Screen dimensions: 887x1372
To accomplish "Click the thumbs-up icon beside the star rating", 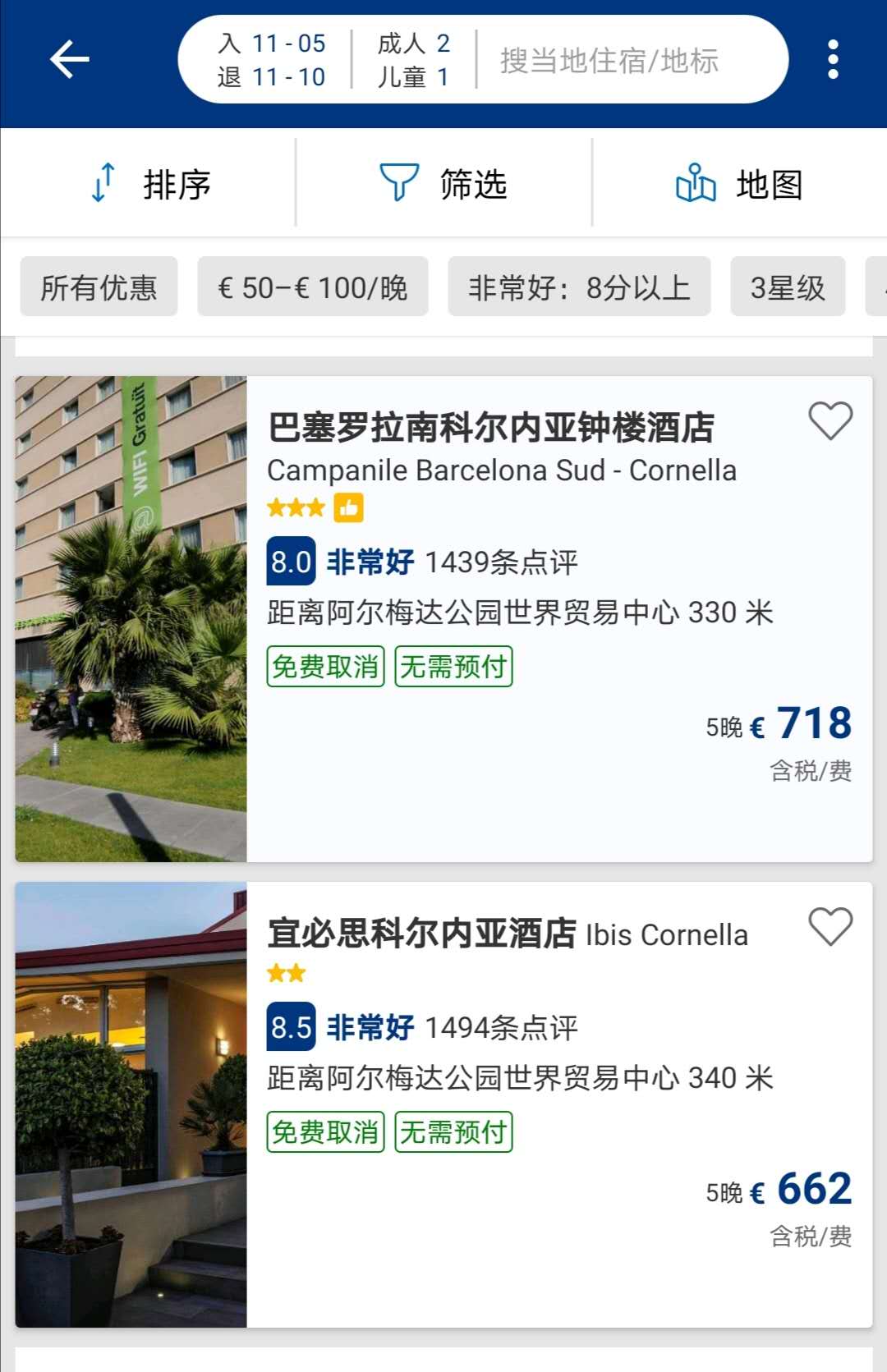I will click(347, 507).
